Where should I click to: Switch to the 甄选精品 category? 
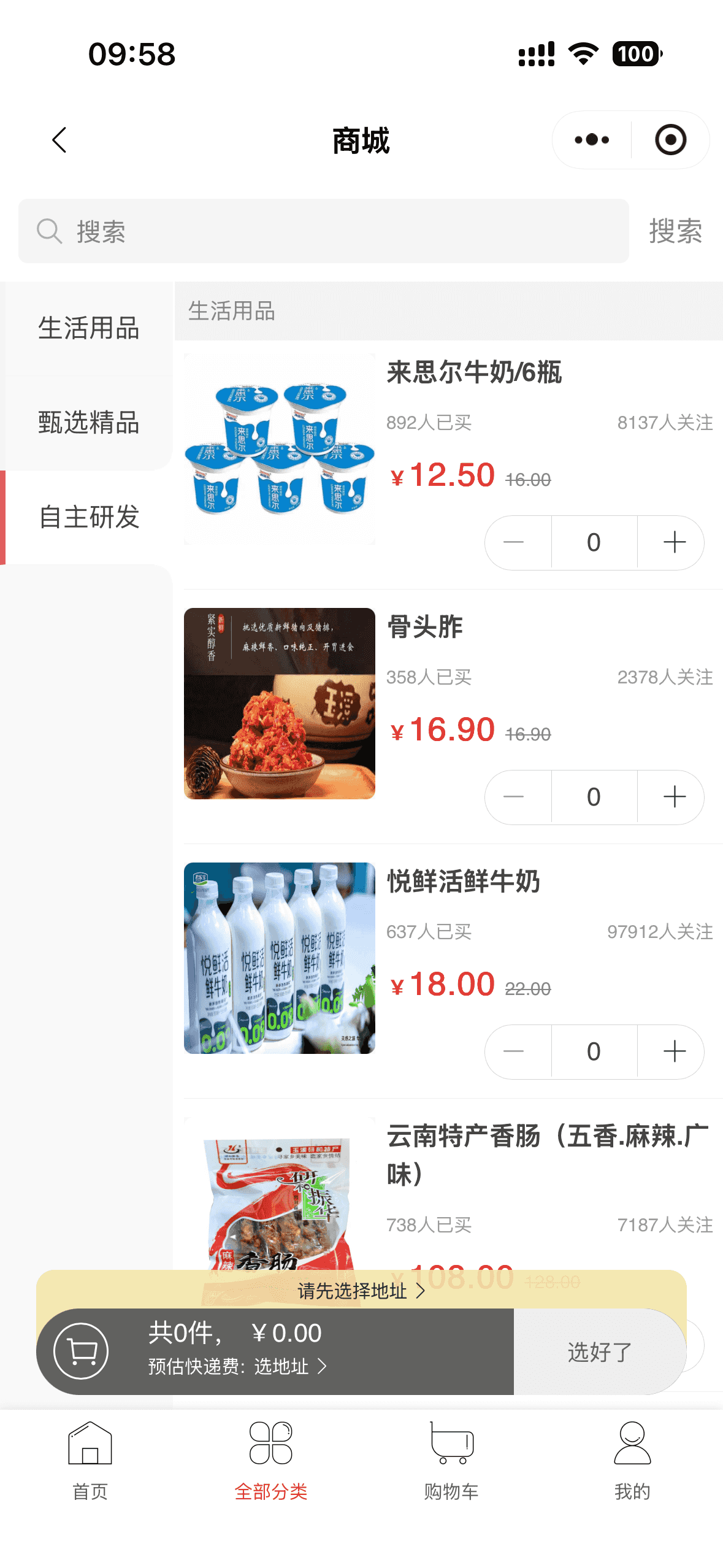click(88, 423)
